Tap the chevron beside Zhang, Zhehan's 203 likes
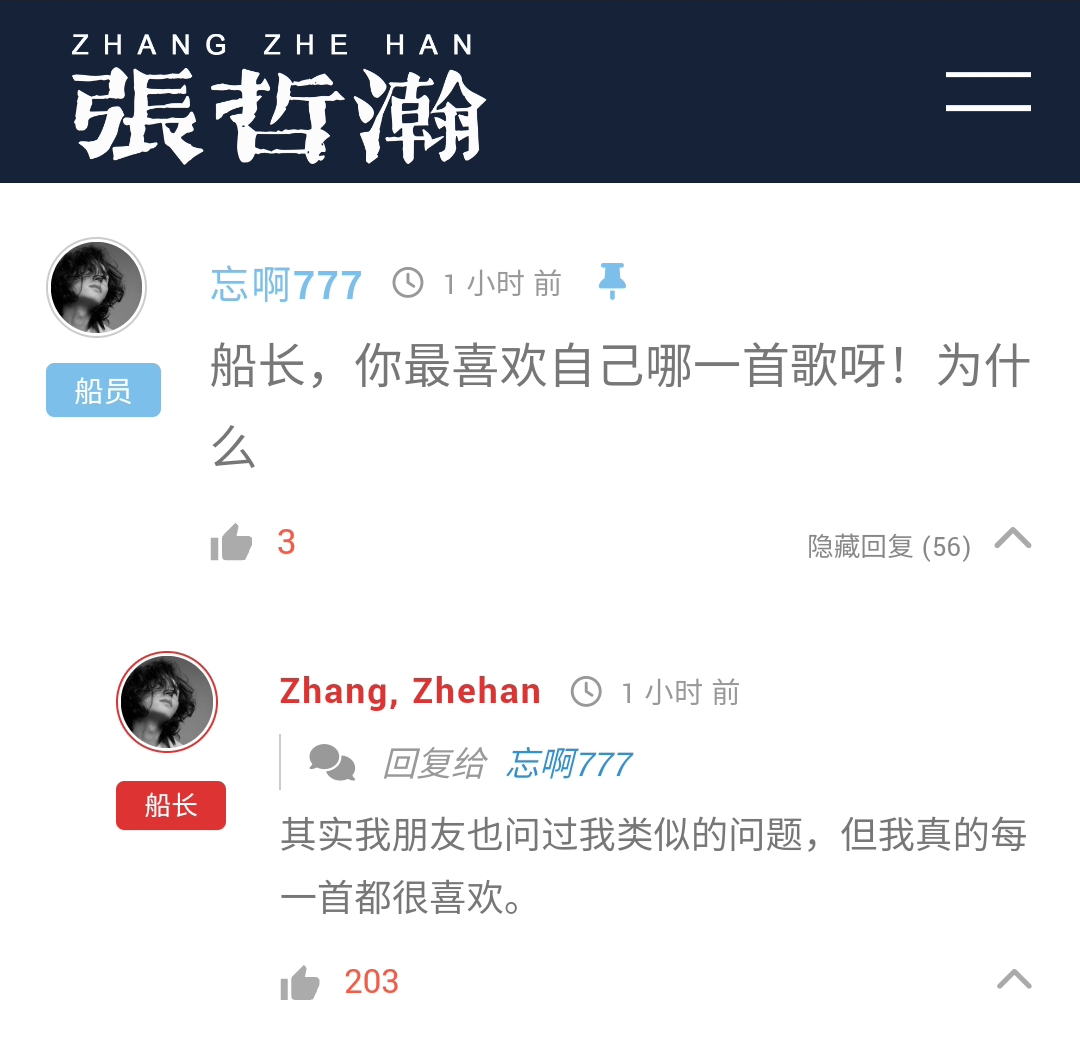Image resolution: width=1080 pixels, height=1062 pixels. pyautogui.click(x=1014, y=979)
